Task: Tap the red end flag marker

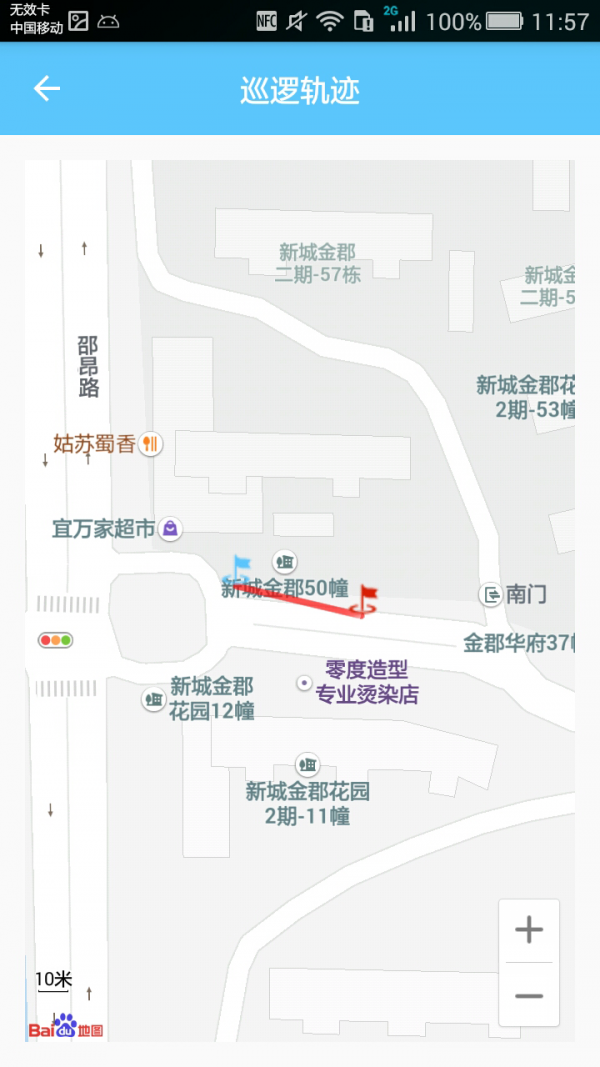Action: coord(367,601)
